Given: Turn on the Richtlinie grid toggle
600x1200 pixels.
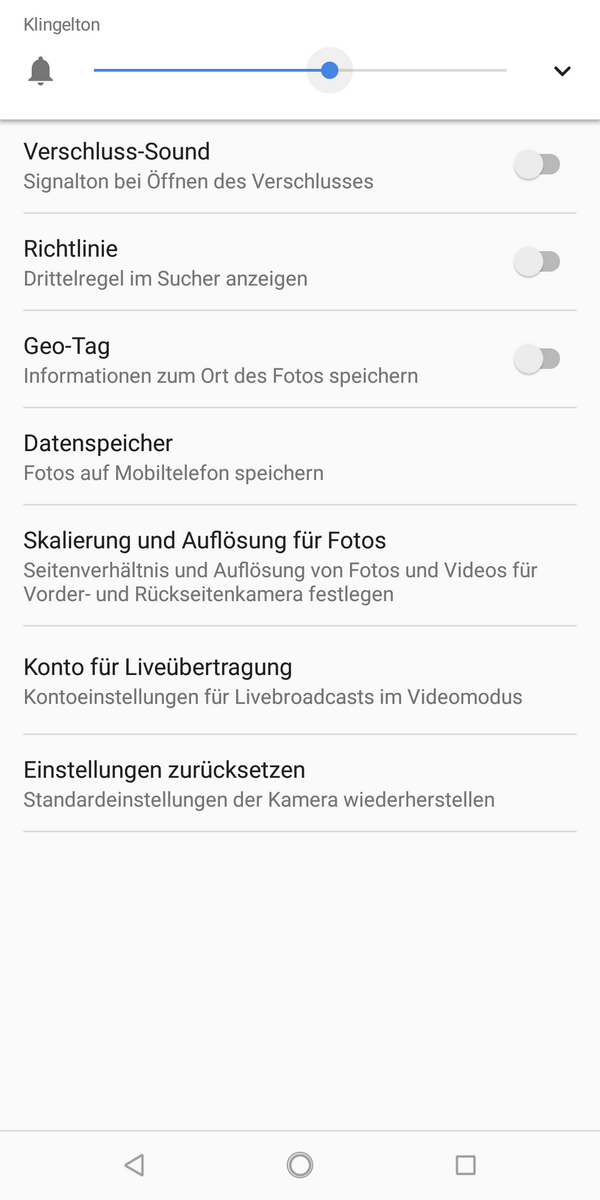Looking at the screenshot, I should pyautogui.click(x=537, y=262).
